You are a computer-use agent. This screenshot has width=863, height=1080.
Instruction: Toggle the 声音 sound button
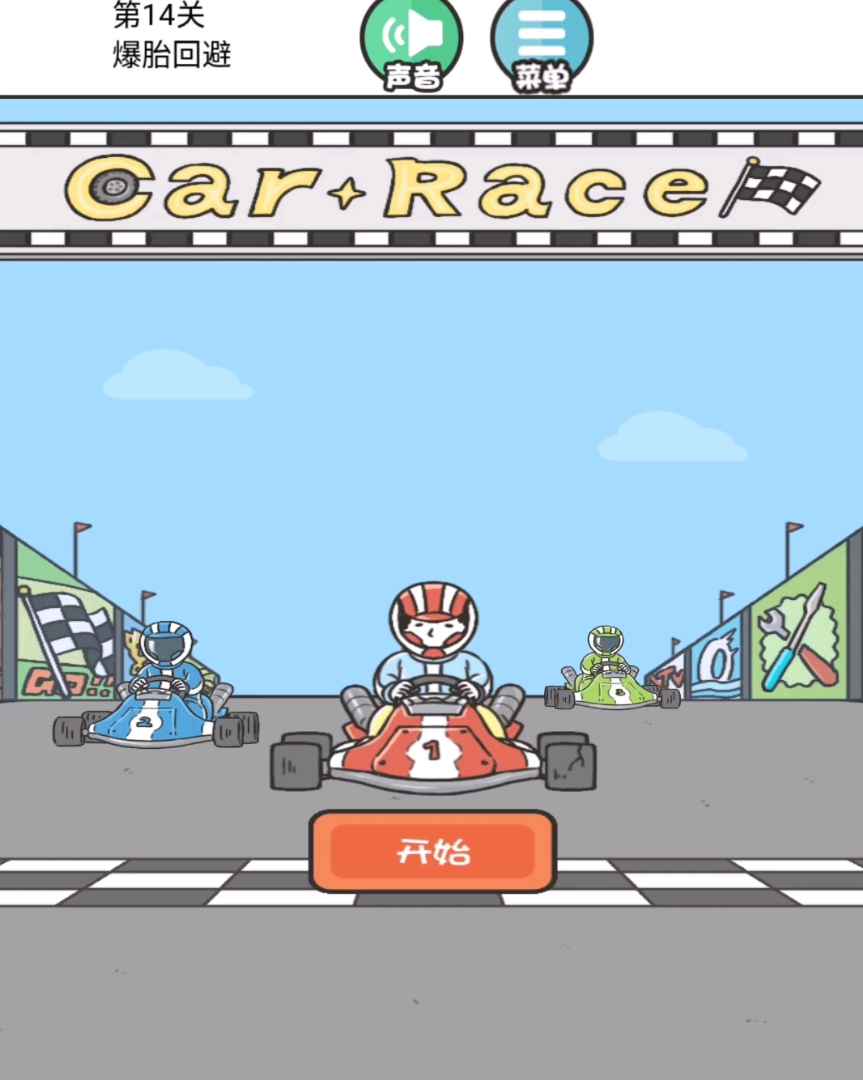411,40
